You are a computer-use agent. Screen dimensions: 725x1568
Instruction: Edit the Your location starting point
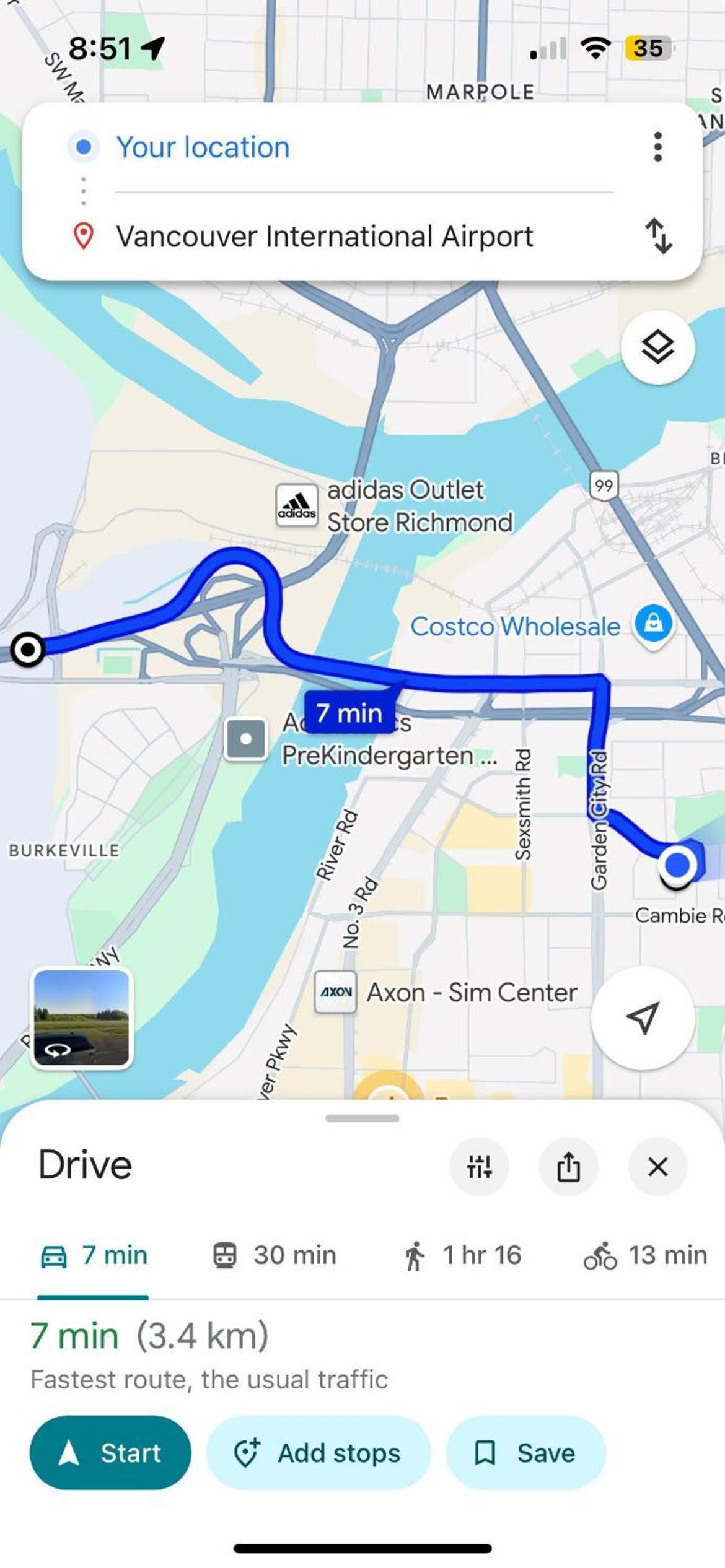[x=203, y=147]
